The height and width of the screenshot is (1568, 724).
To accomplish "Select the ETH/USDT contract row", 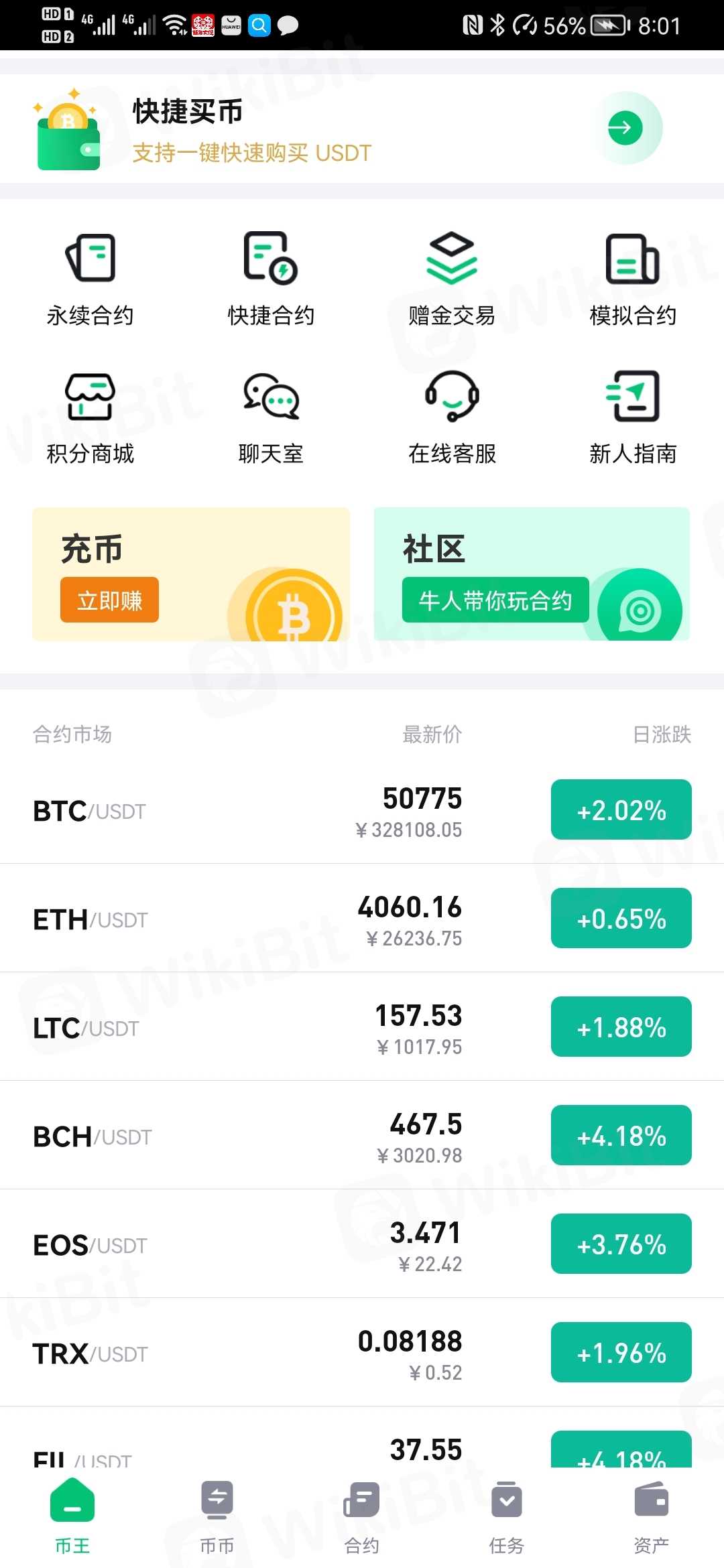I will click(268, 919).
